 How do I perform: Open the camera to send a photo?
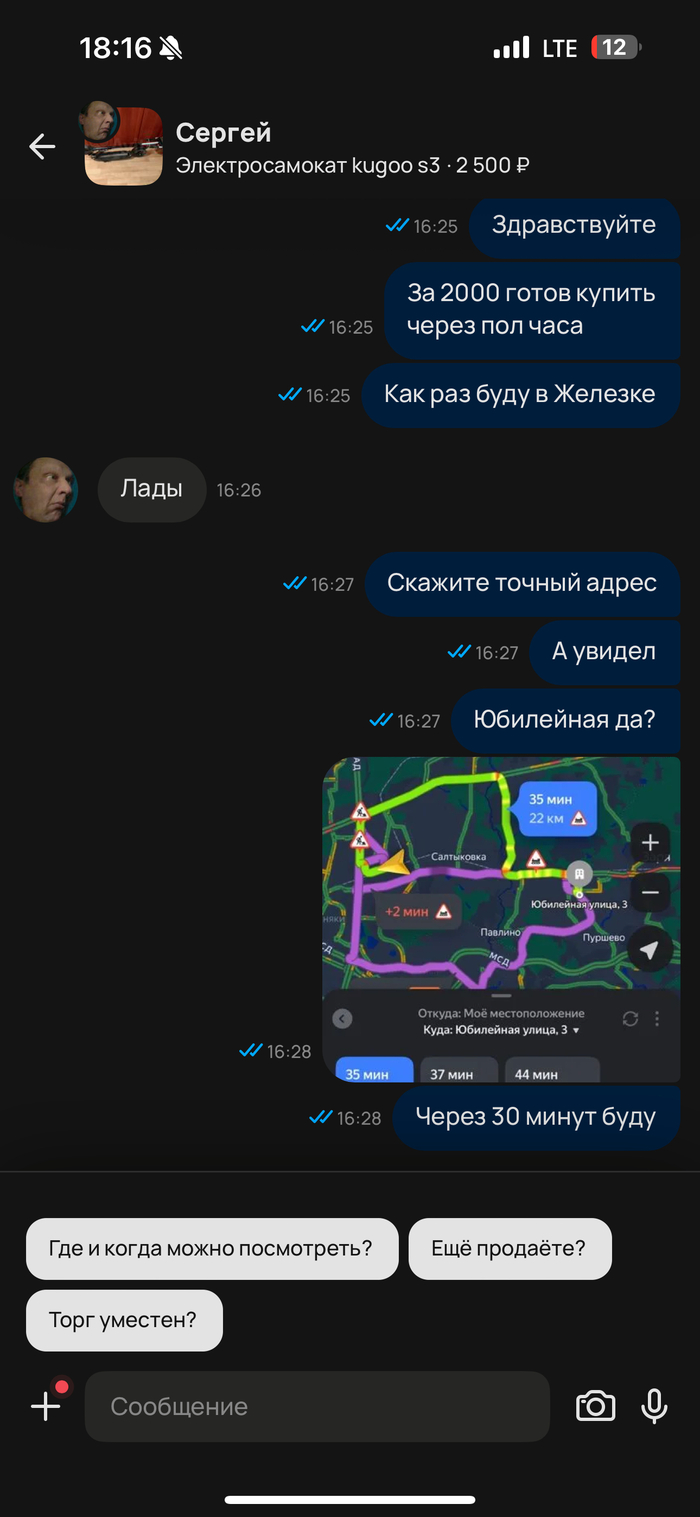[595, 1406]
